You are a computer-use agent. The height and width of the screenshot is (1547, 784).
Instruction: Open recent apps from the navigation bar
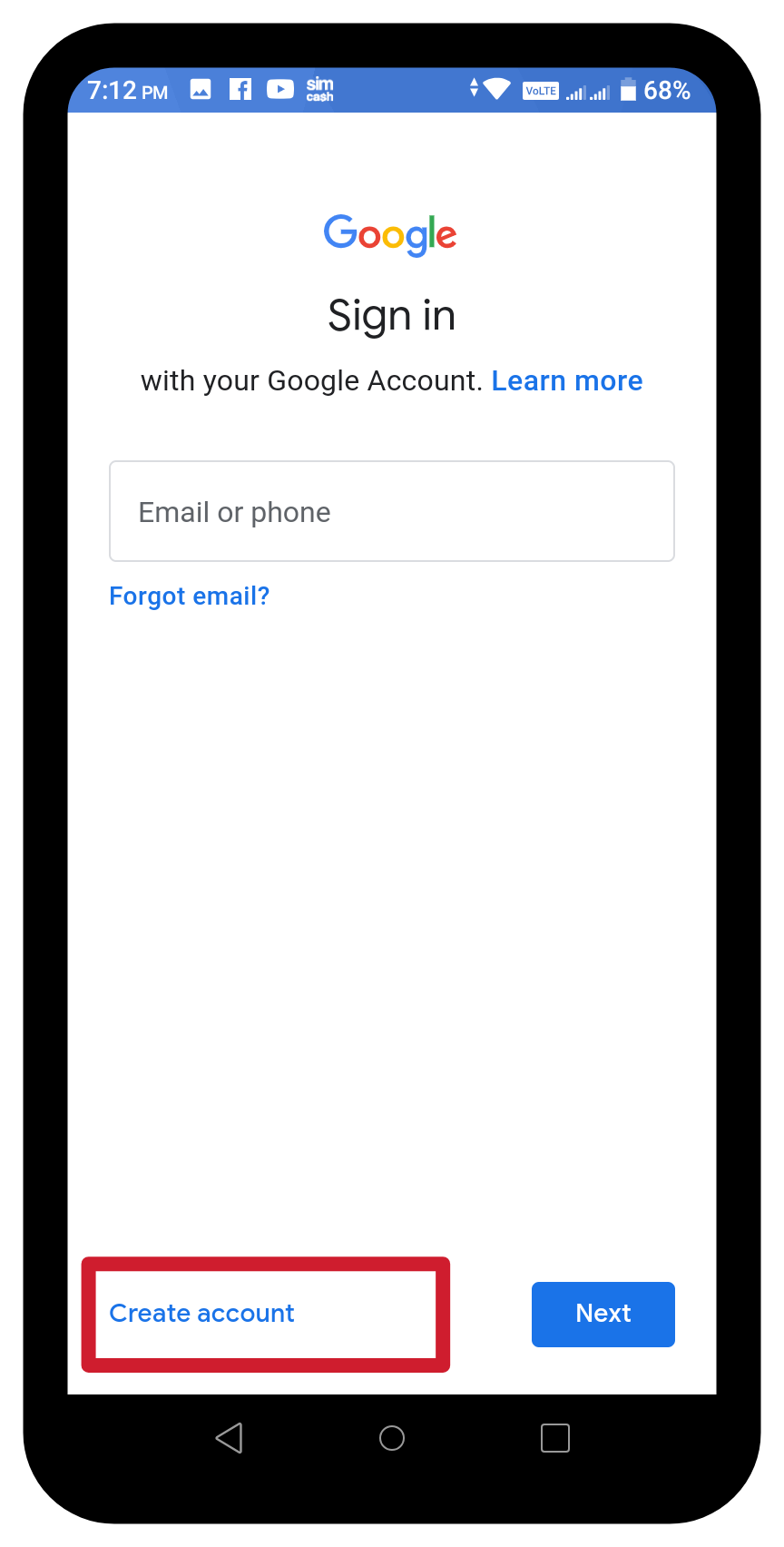pos(554,1438)
